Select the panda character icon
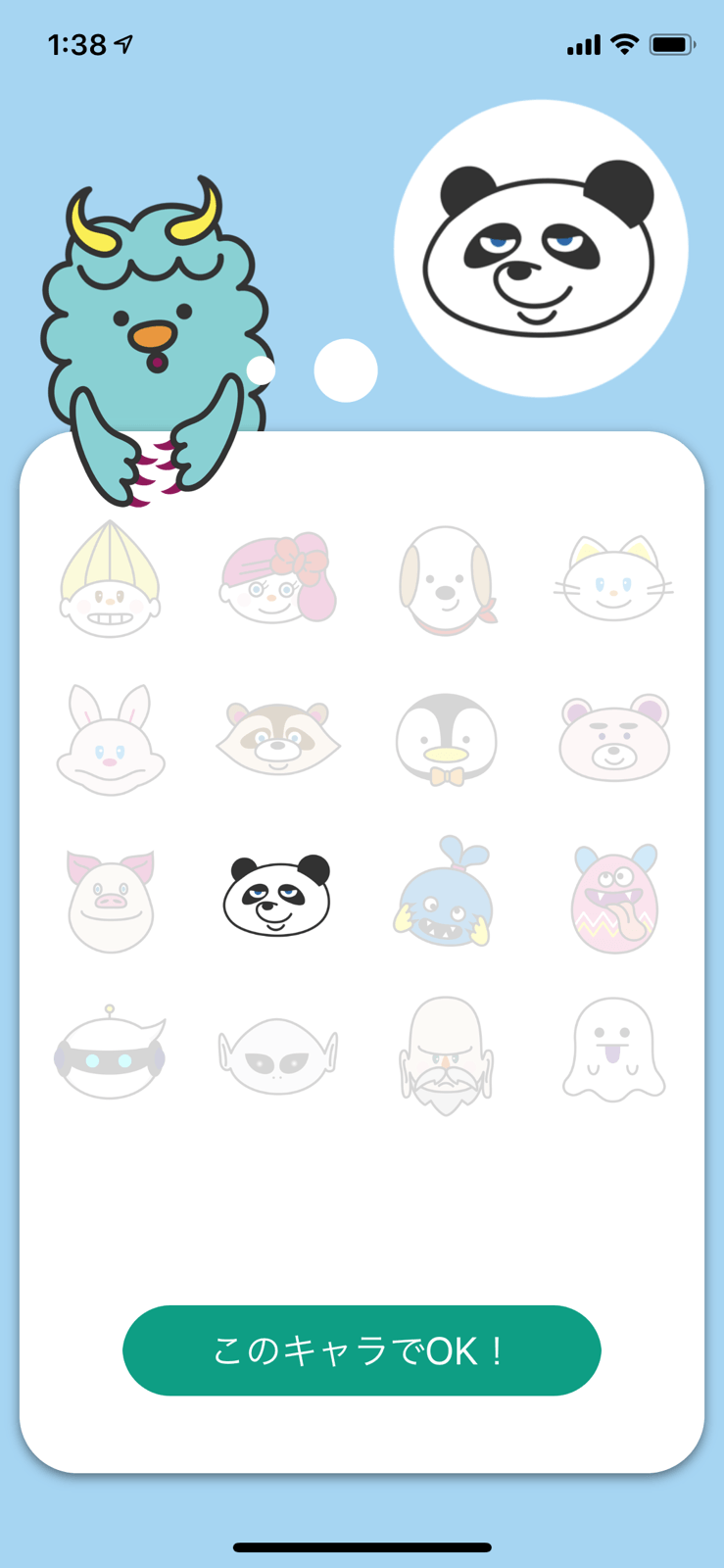This screenshot has width=724, height=1568. (278, 895)
